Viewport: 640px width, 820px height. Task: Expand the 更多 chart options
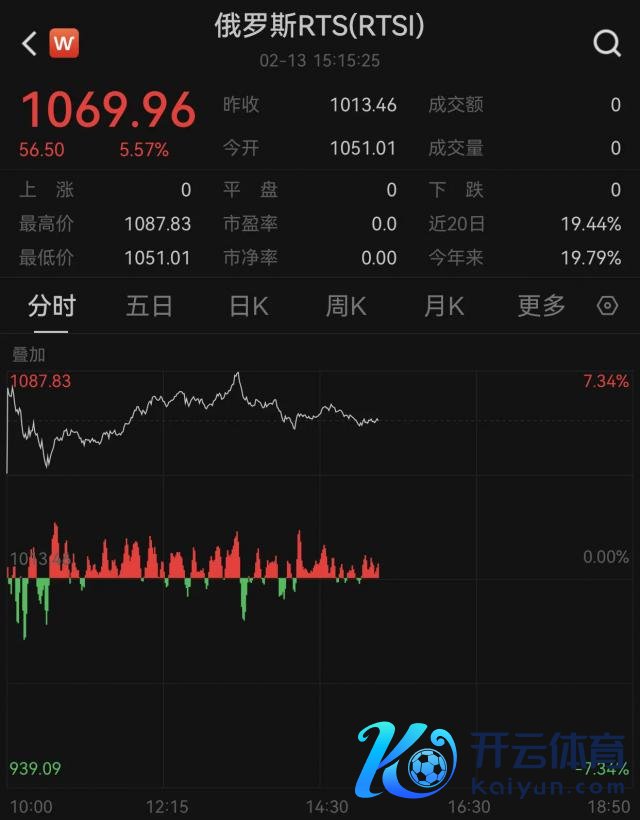(541, 306)
